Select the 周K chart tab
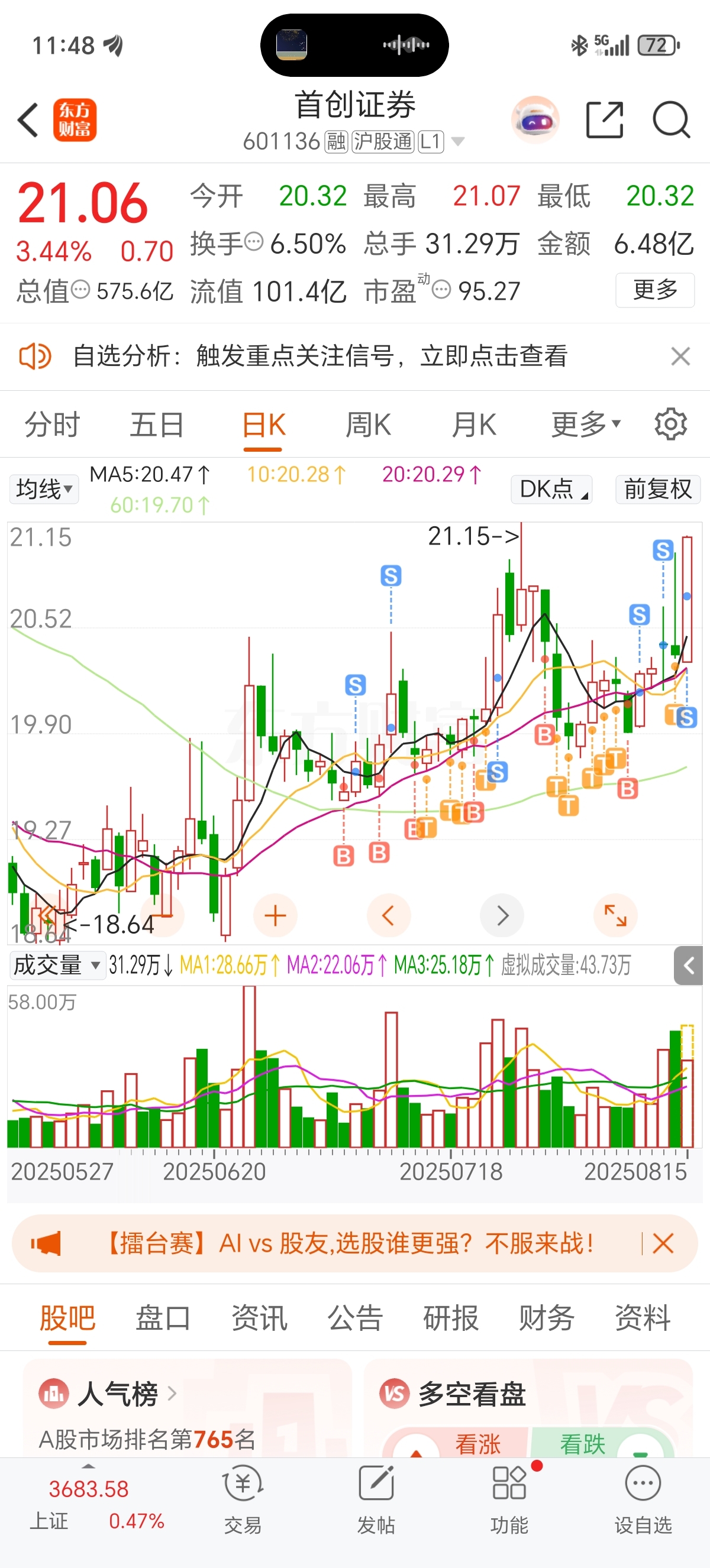Screen dimensions: 710x1568 369,425
